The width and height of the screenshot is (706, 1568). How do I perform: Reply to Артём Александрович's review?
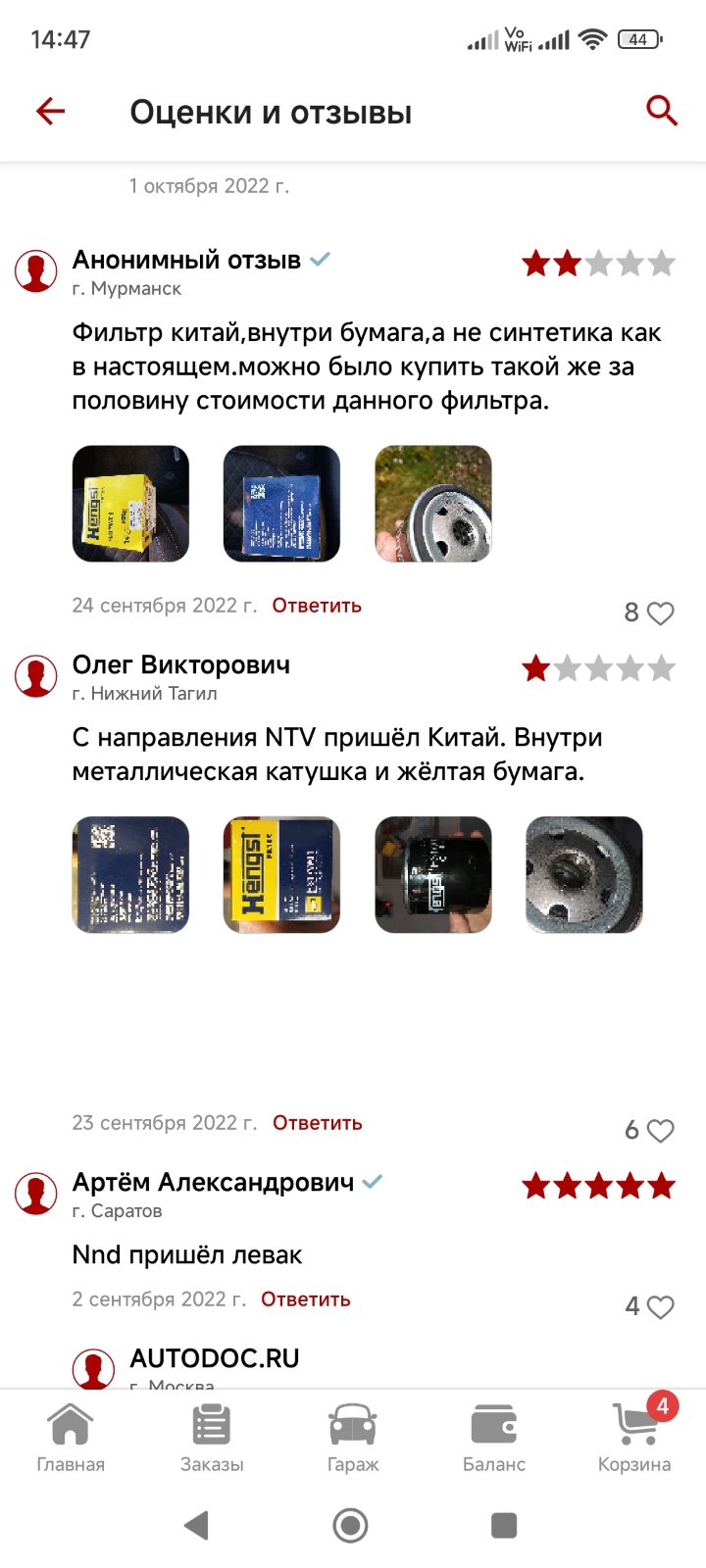[x=305, y=1299]
